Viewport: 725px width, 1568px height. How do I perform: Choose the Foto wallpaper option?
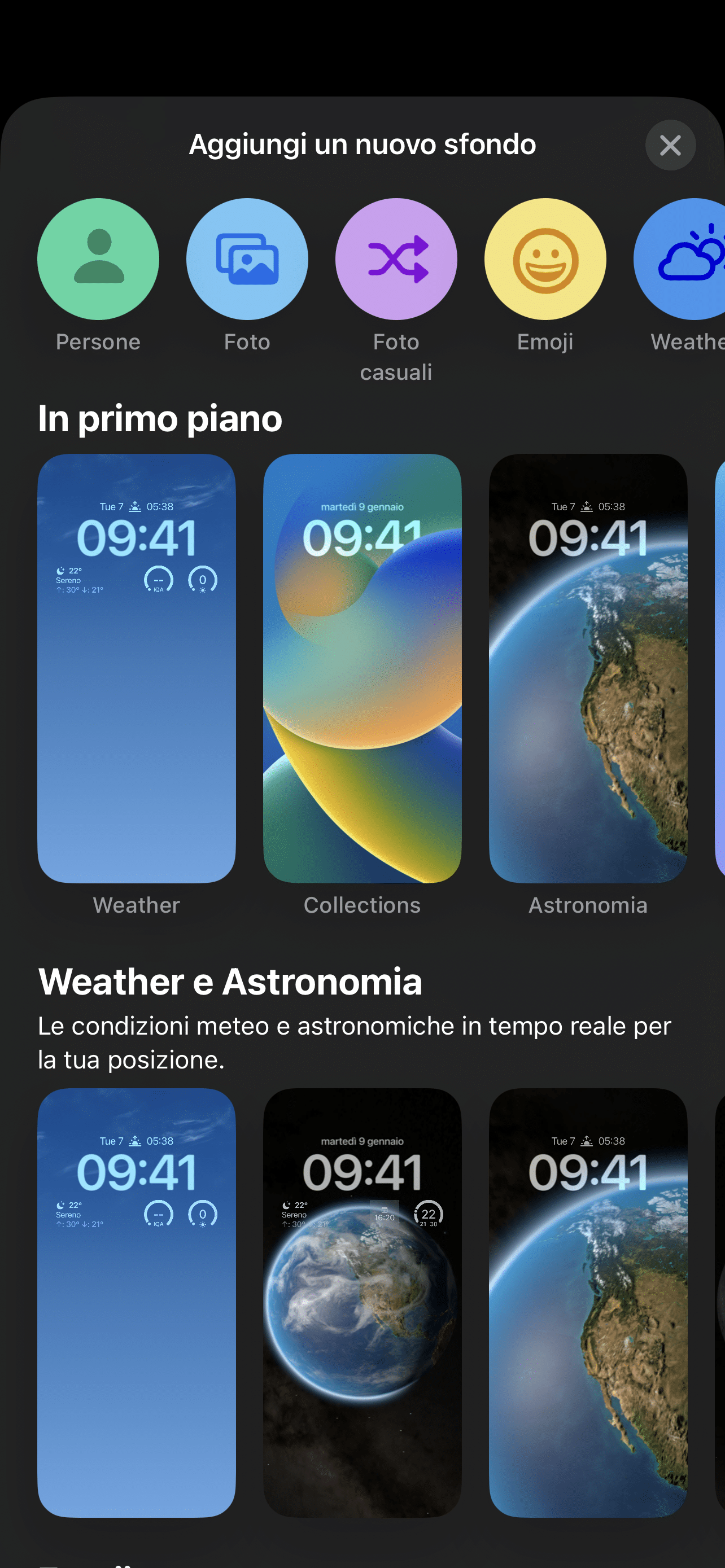247,259
